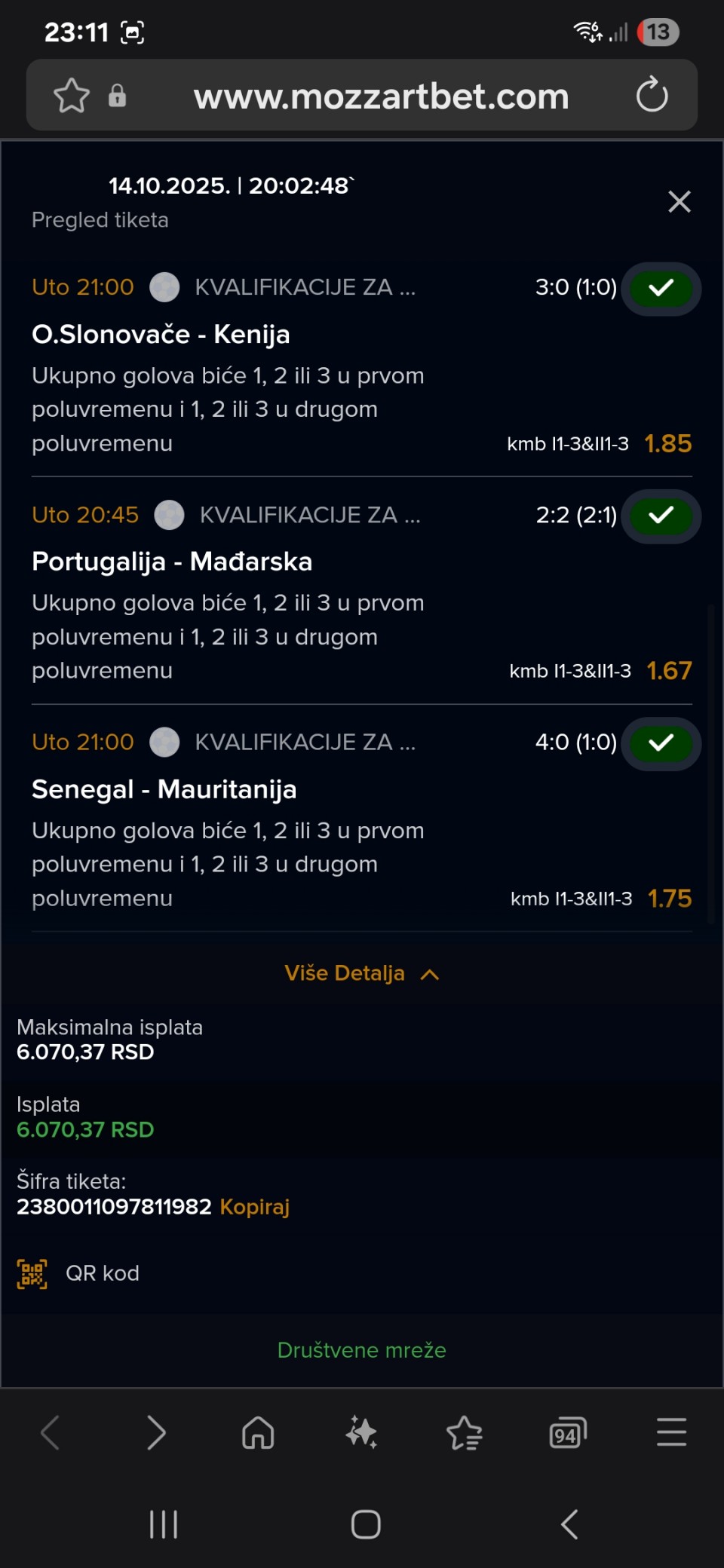Open the browser AI sparkle tool
724x1568 pixels.
[361, 1432]
